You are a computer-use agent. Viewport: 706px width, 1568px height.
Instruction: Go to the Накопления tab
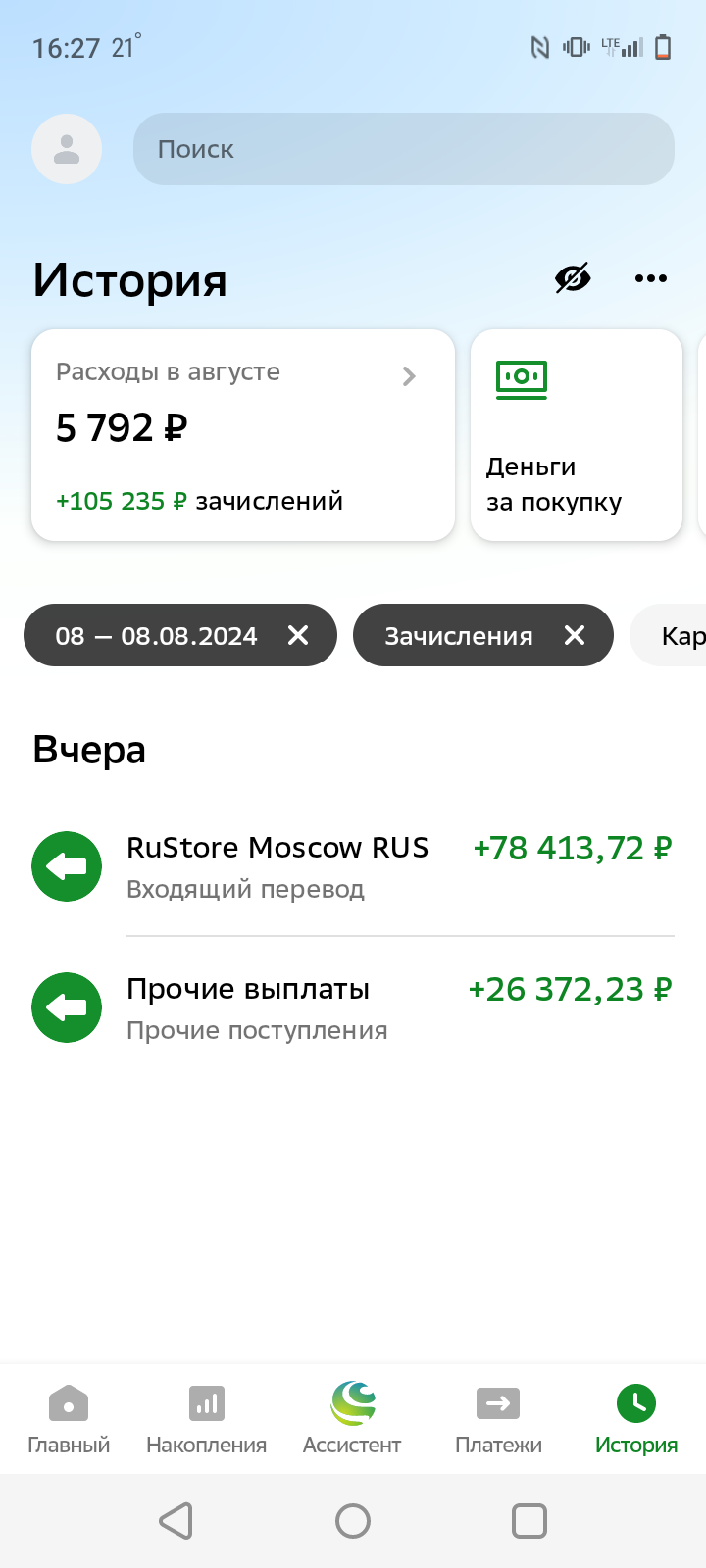pos(206,1417)
